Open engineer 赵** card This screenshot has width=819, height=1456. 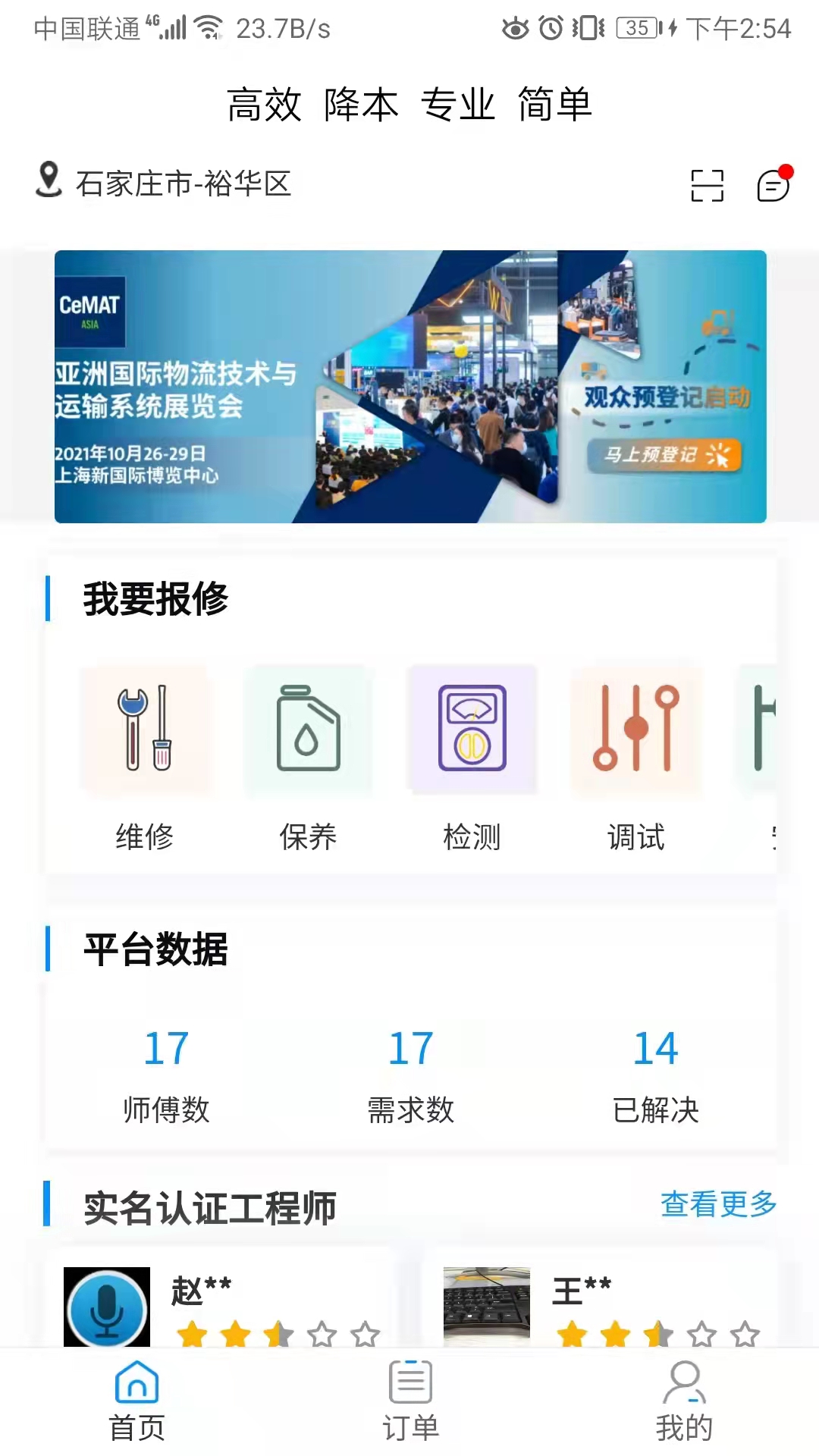(x=221, y=1298)
